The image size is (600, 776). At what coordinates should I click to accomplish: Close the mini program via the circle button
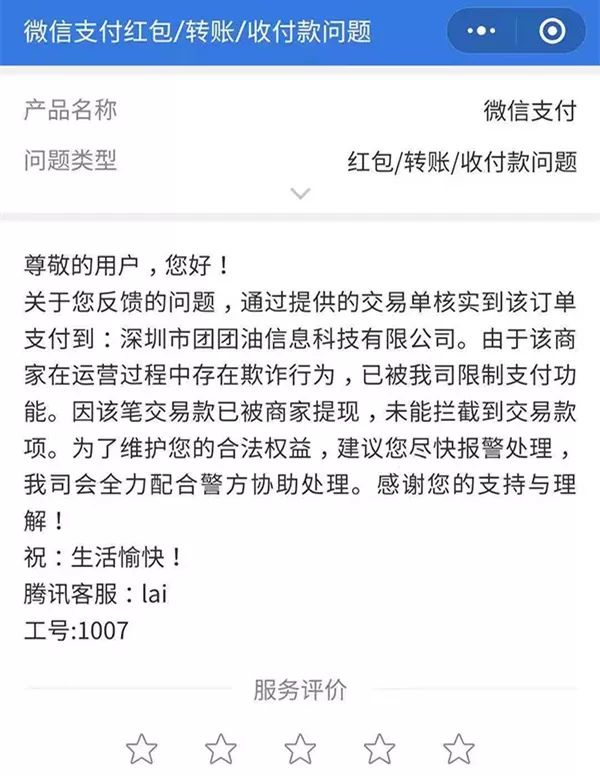pos(551,31)
